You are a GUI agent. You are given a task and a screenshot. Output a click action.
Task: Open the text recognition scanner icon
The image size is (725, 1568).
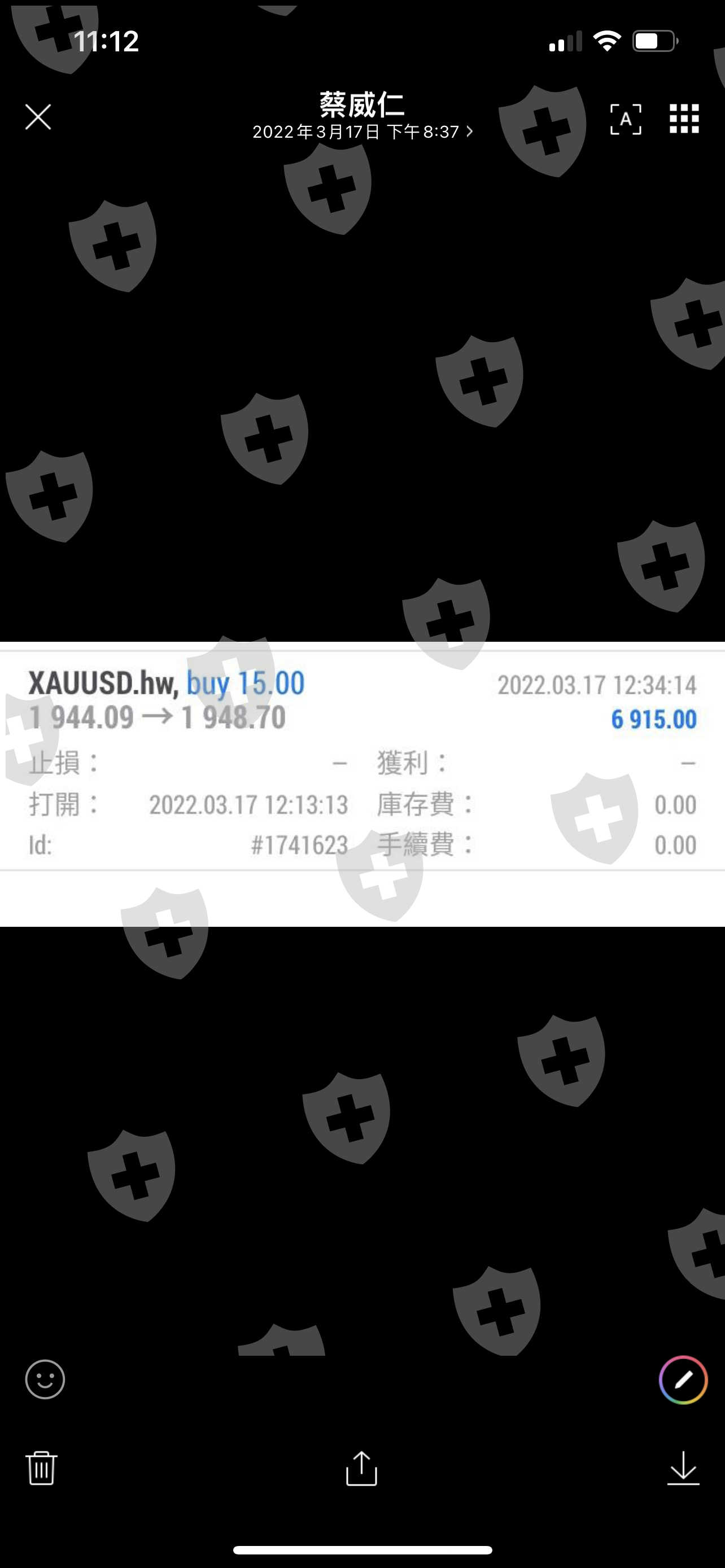pos(626,119)
